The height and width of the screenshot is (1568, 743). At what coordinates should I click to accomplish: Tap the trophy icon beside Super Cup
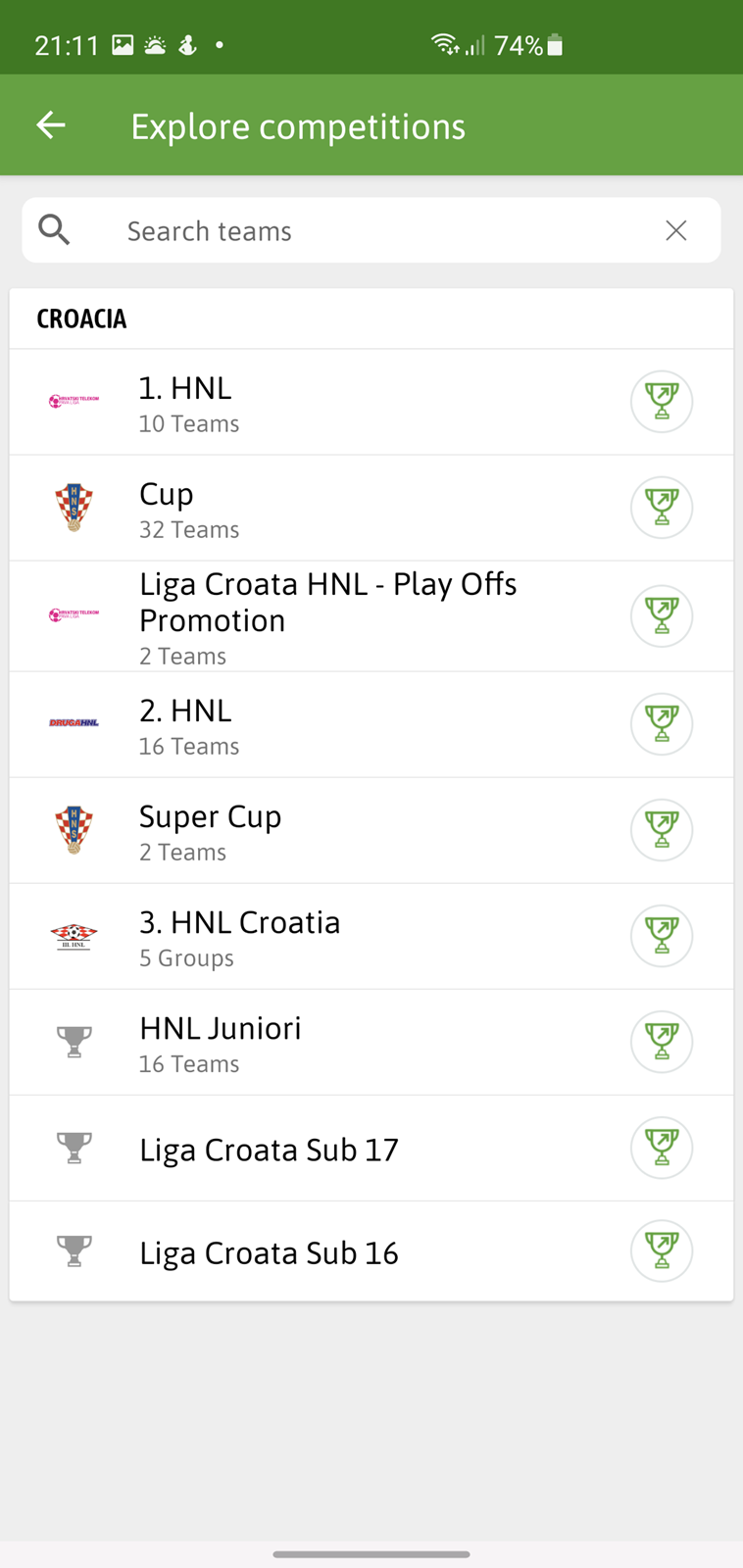(662, 830)
